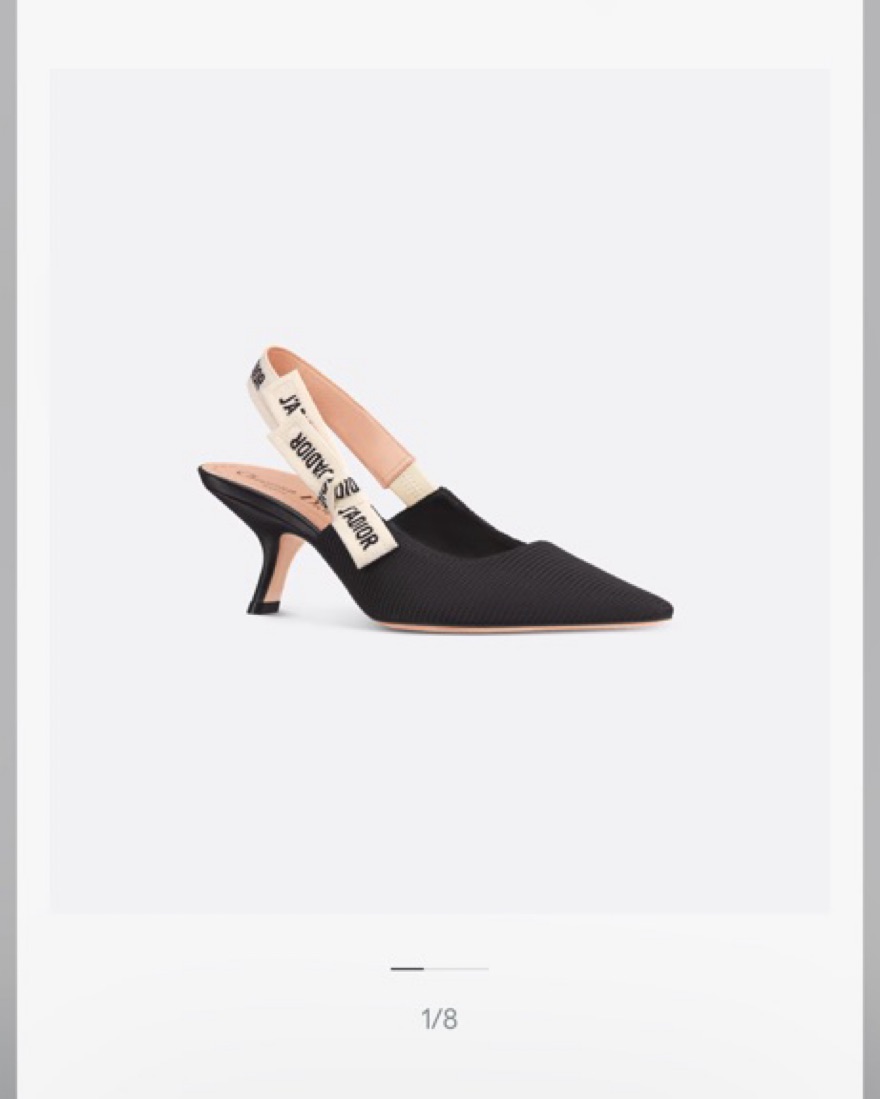Tap the image gallery page indicator bar
This screenshot has width=880, height=1099.
(439, 969)
